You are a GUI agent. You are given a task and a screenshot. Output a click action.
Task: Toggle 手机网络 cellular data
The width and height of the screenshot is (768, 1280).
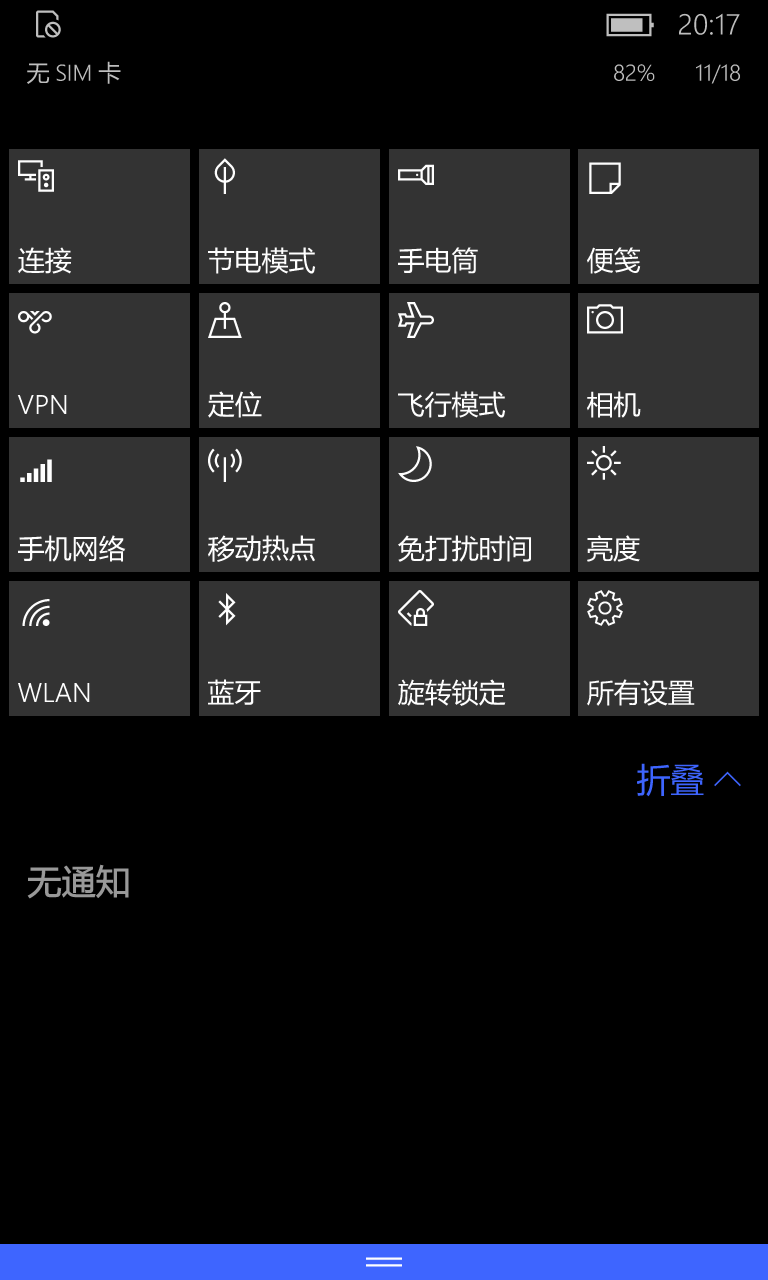coord(99,504)
